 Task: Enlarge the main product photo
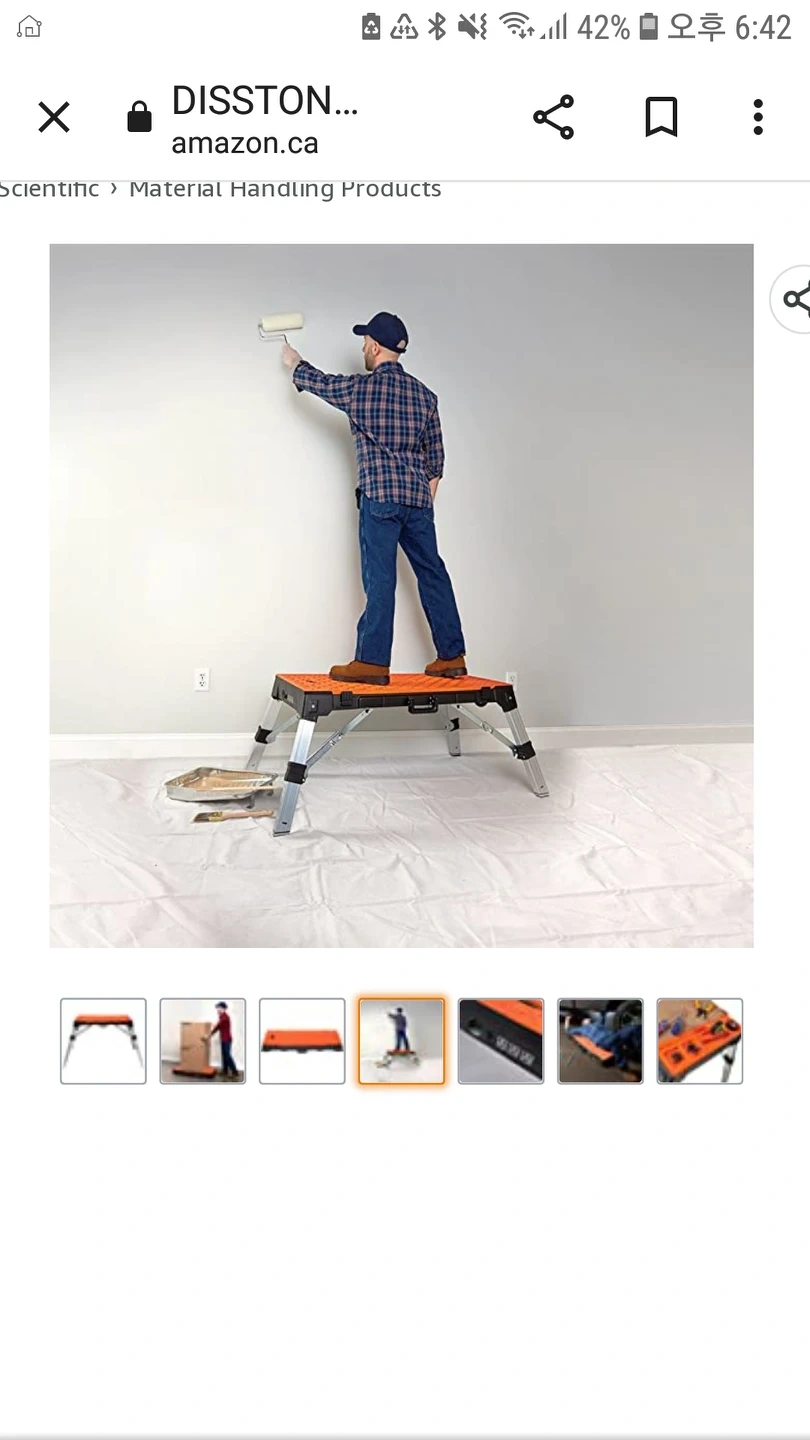[401, 595]
